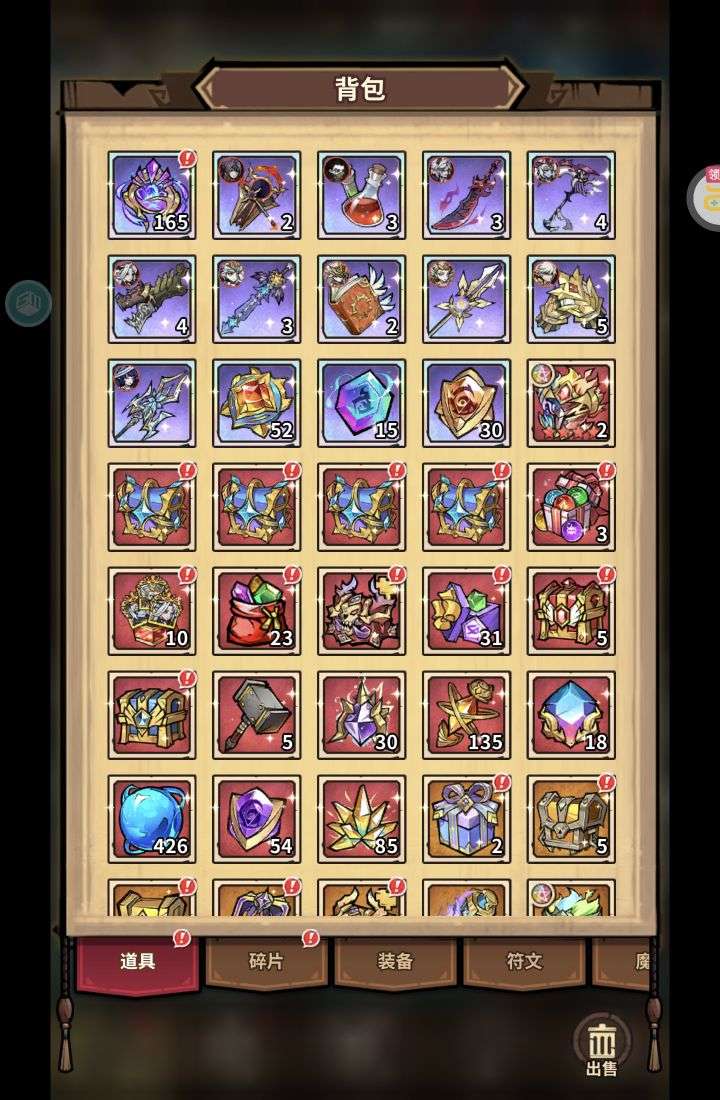
Task: Select the purple shield item with 54
Action: click(x=257, y=819)
